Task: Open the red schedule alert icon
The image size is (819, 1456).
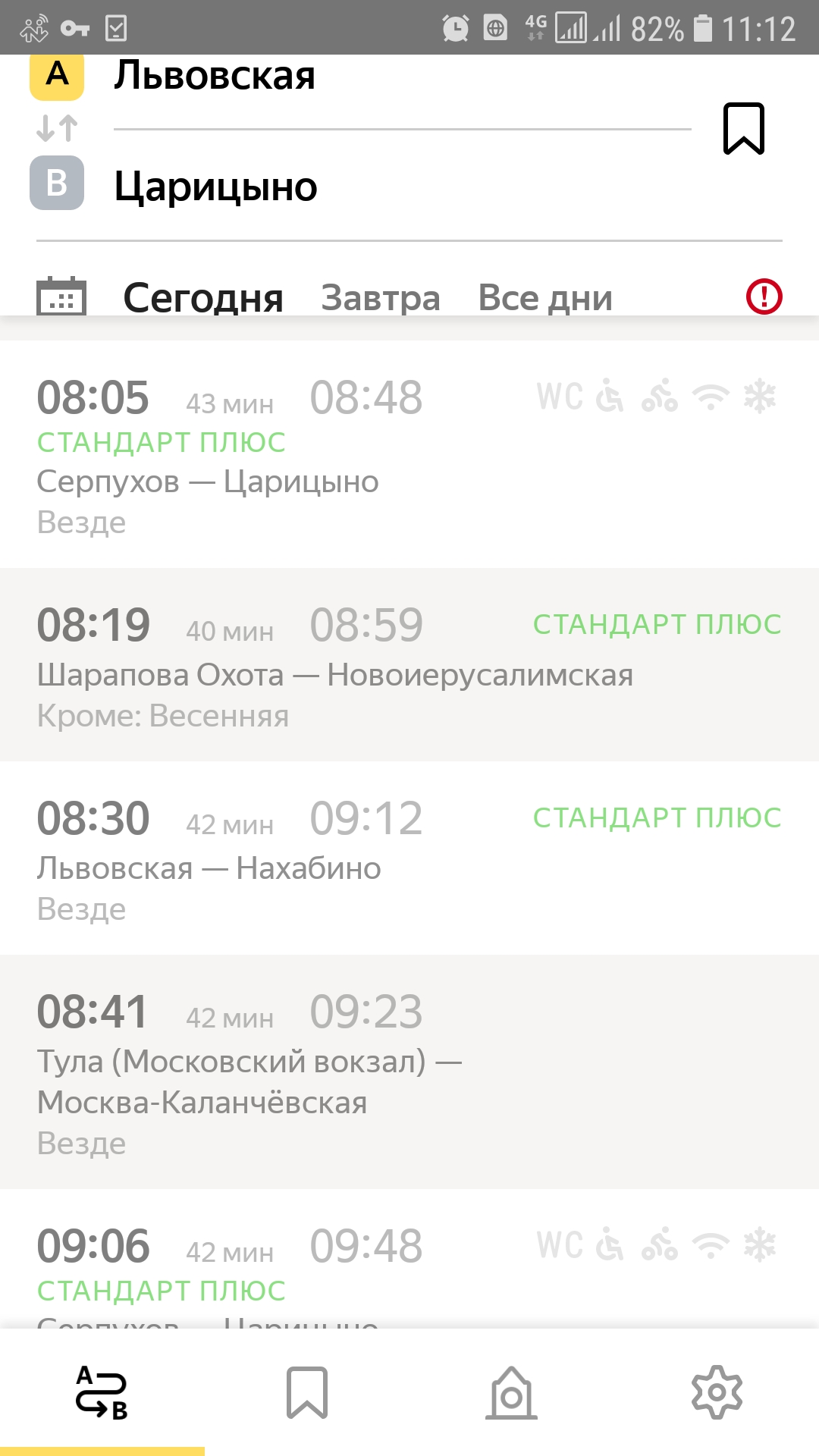Action: pos(764,297)
